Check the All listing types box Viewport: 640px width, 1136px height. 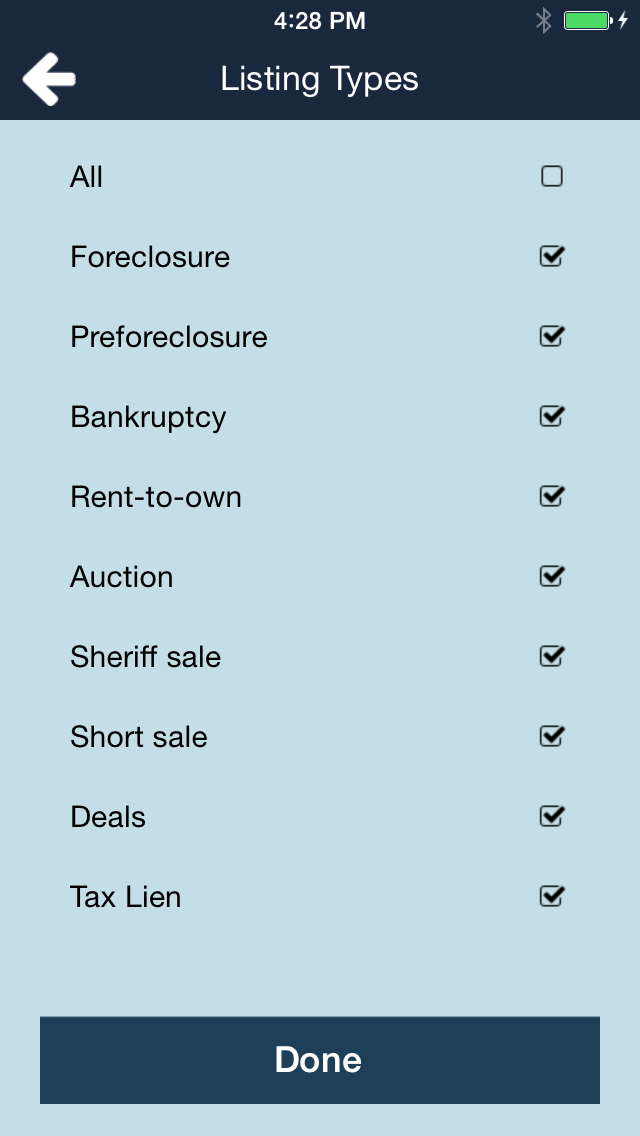pyautogui.click(x=552, y=177)
